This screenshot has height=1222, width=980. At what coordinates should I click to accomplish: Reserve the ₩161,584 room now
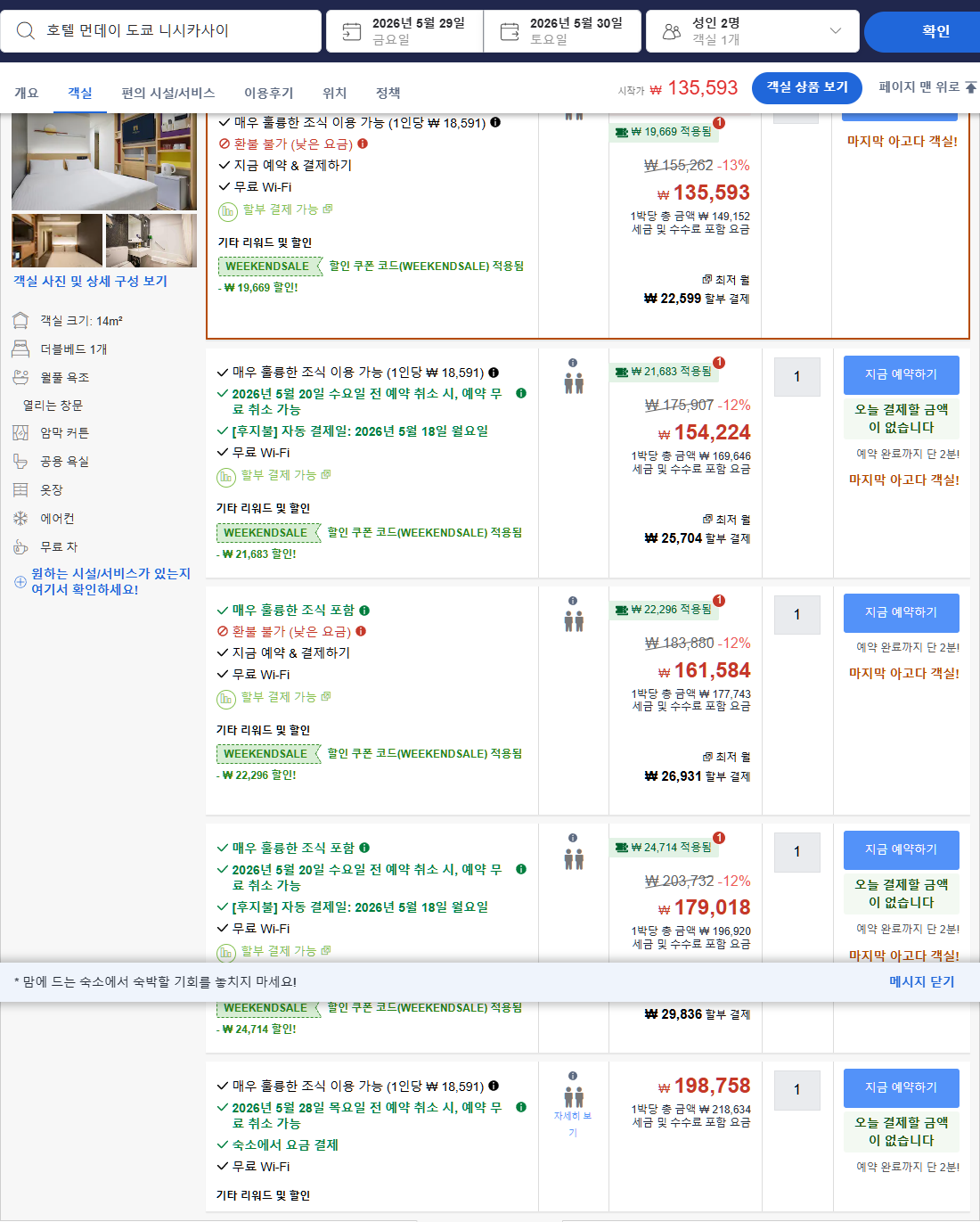(901, 612)
